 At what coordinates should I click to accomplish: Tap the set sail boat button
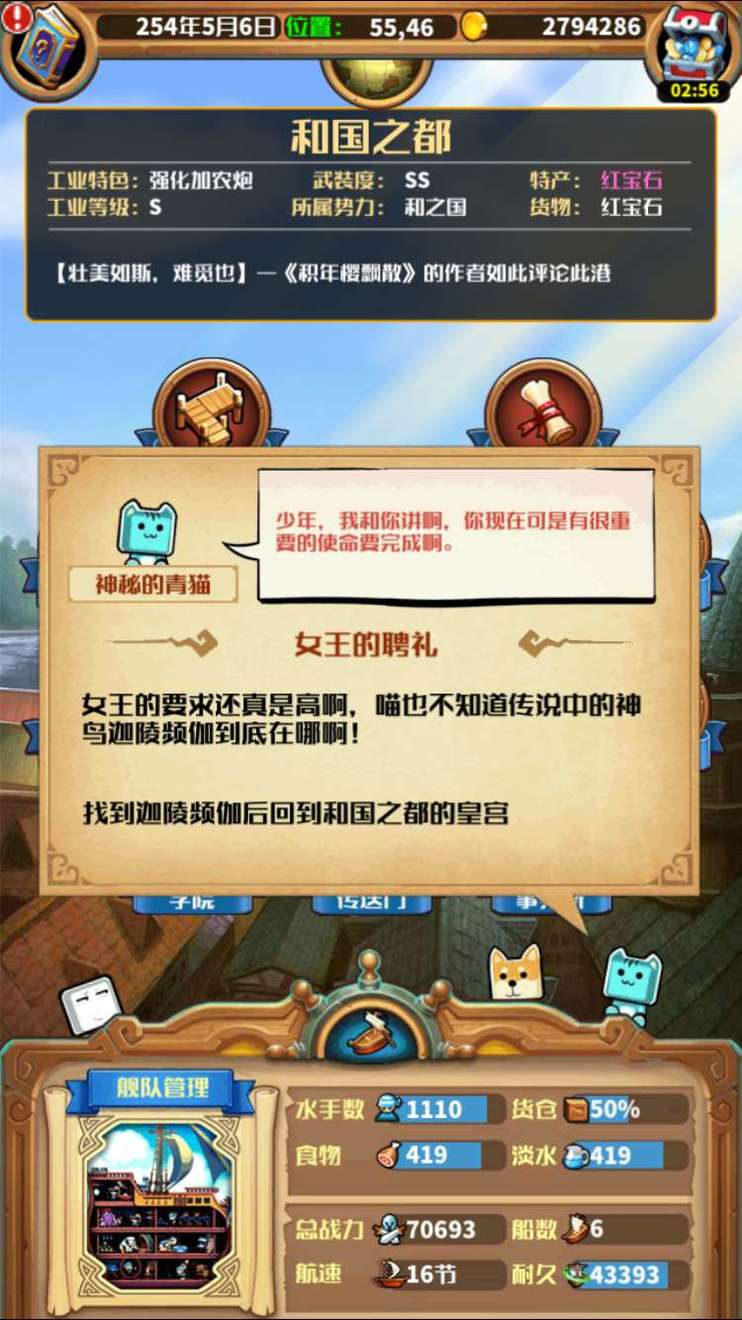pyautogui.click(x=373, y=1032)
